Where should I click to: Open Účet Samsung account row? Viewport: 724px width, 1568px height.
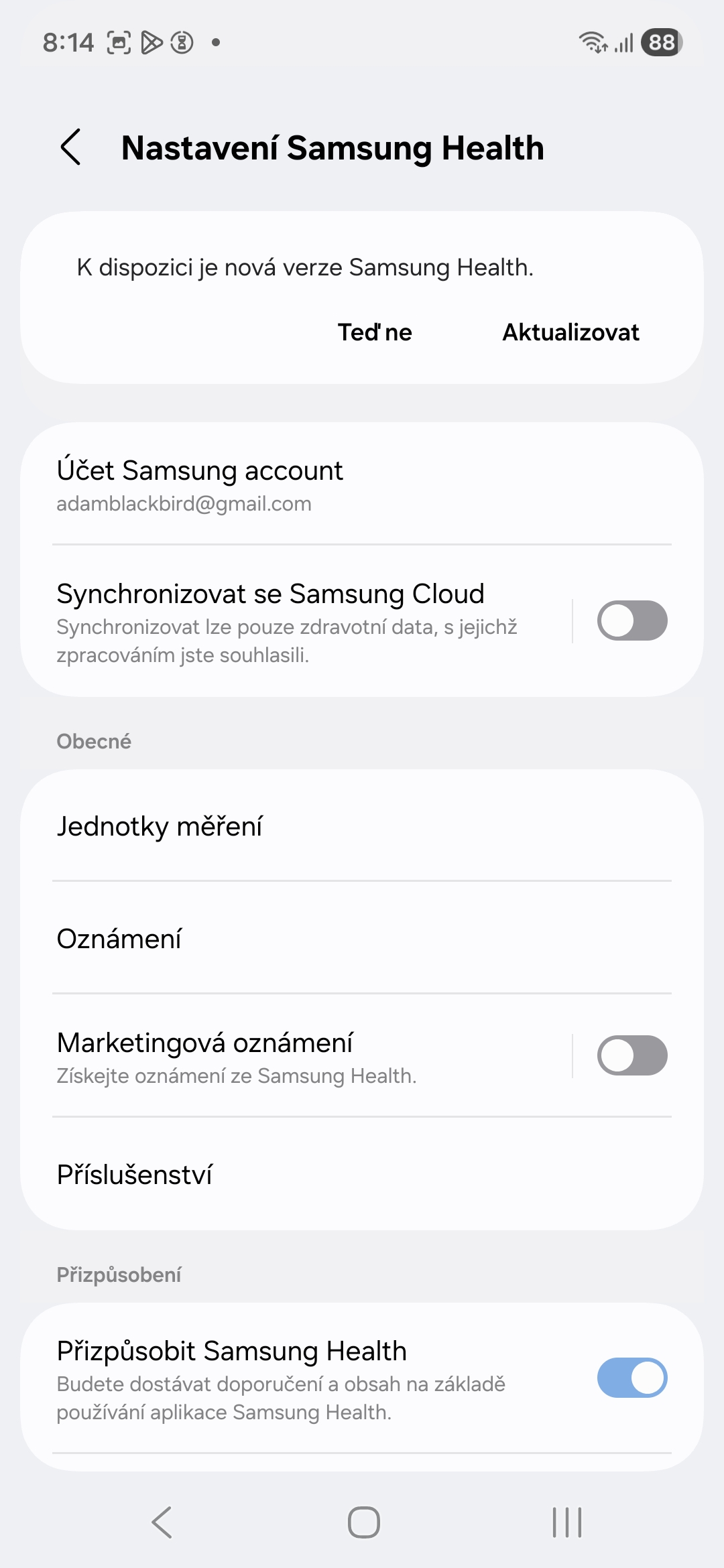pos(362,485)
